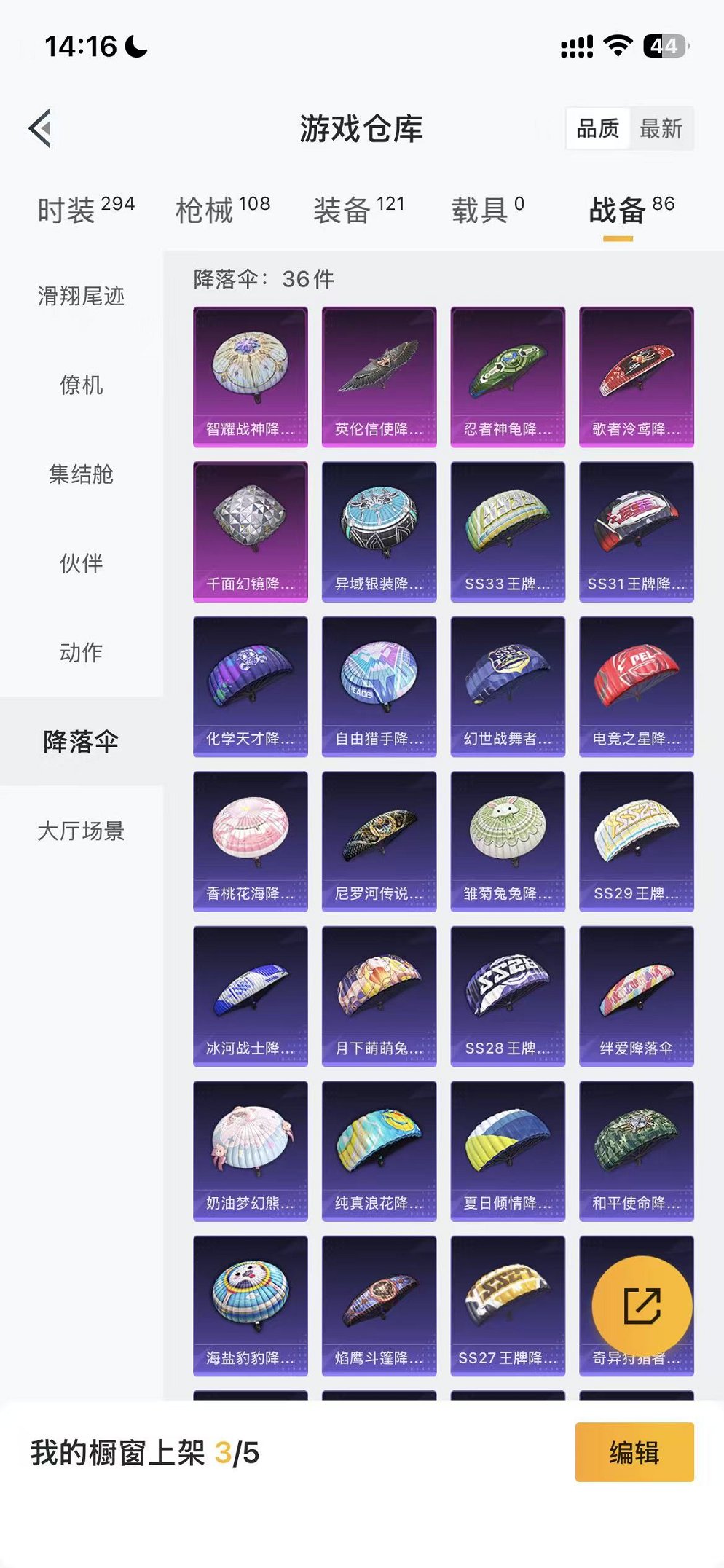This screenshot has height=1568, width=724.
Task: Select the 海盐豹豹 parachute
Action: pos(251,1304)
